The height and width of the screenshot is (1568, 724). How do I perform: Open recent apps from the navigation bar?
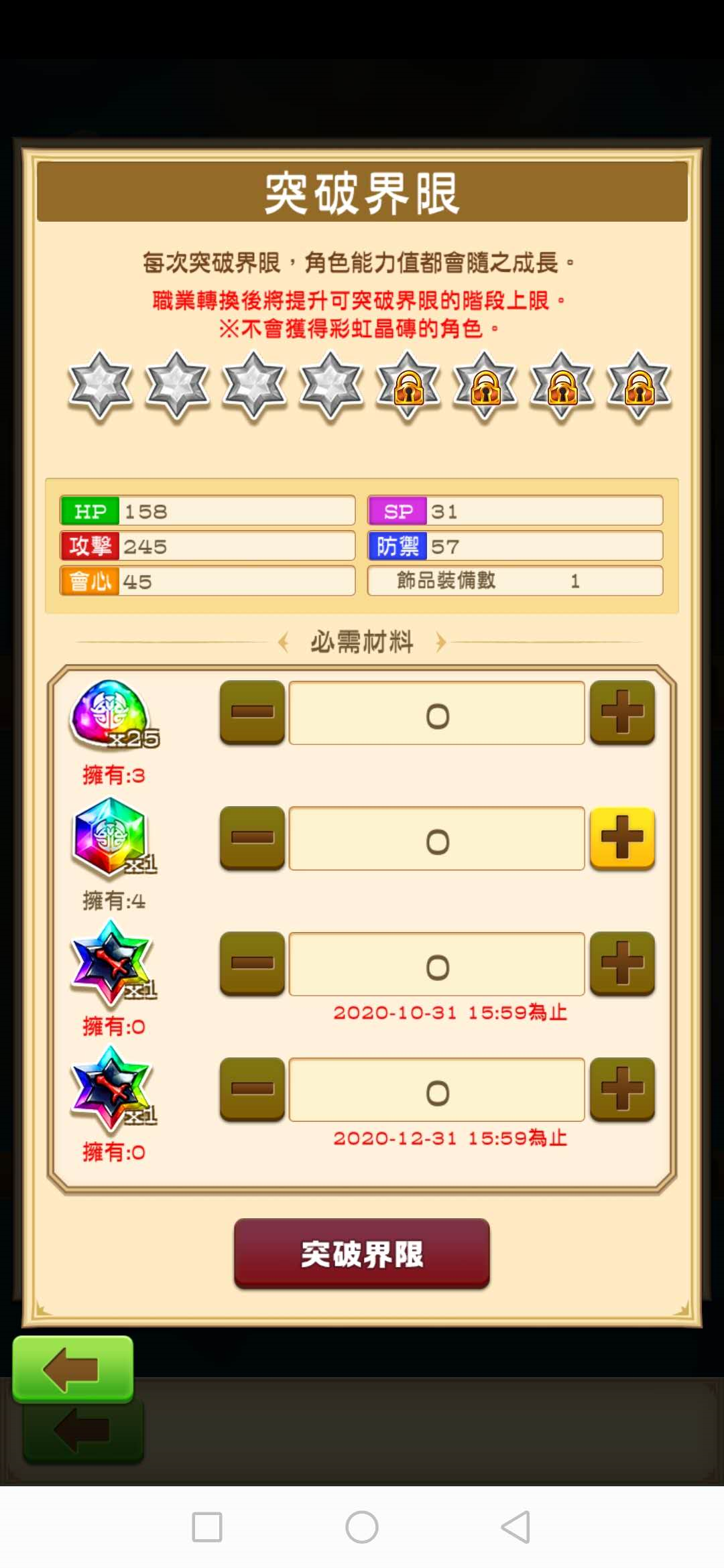(x=207, y=1527)
